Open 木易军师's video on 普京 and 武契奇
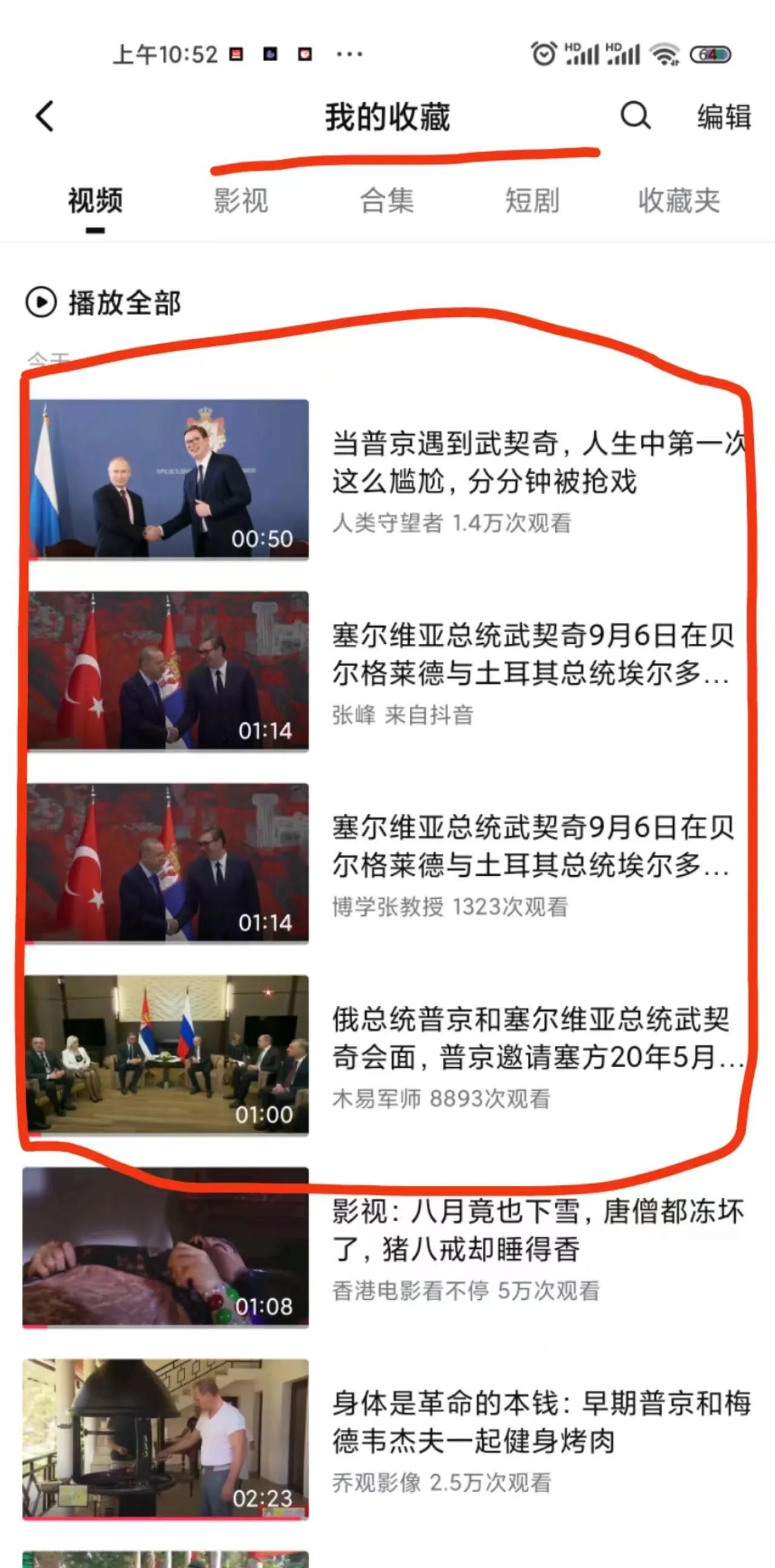Image resolution: width=775 pixels, height=1568 pixels. click(389, 1056)
